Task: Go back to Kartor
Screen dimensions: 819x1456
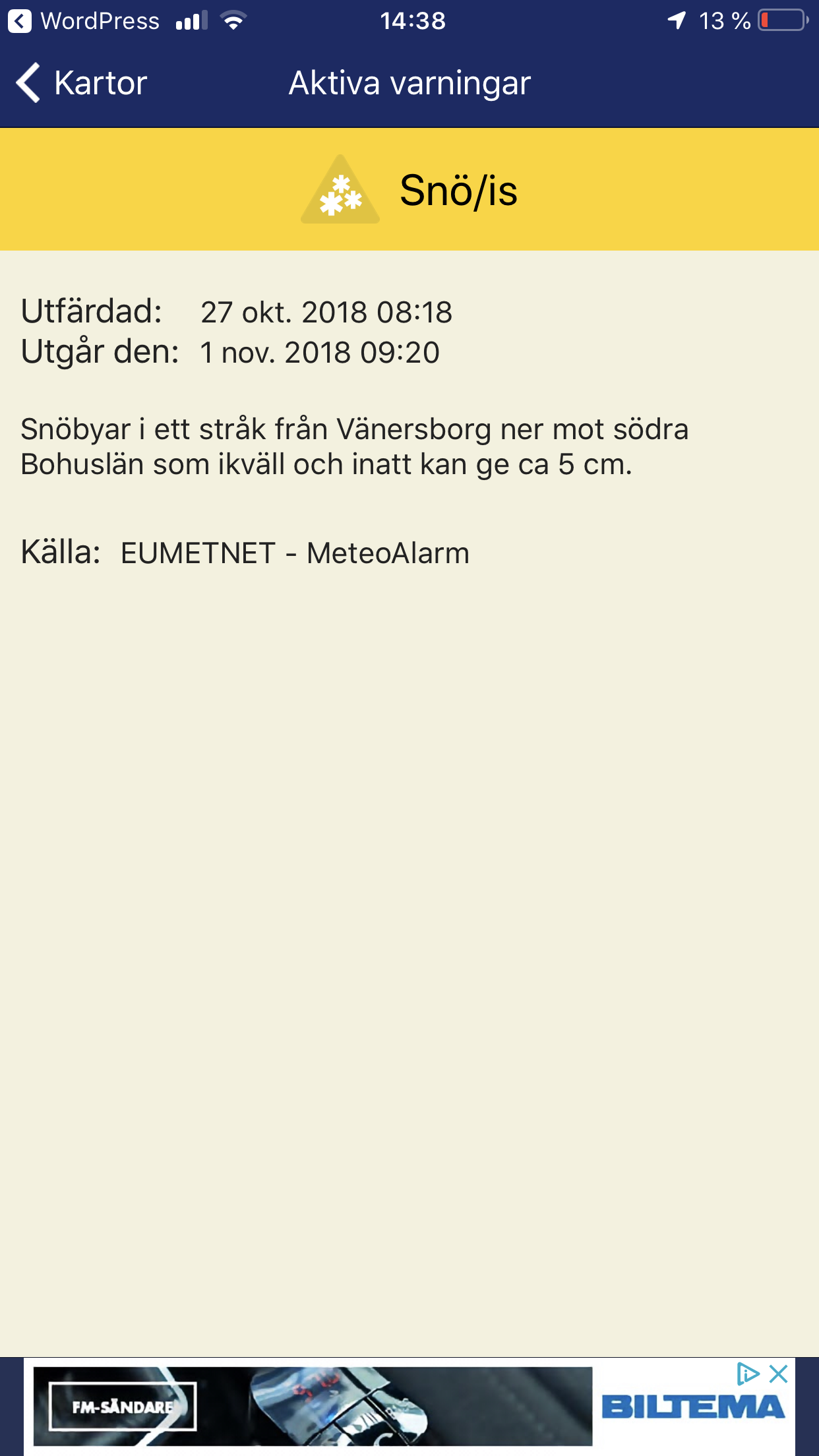Action: 80,83
